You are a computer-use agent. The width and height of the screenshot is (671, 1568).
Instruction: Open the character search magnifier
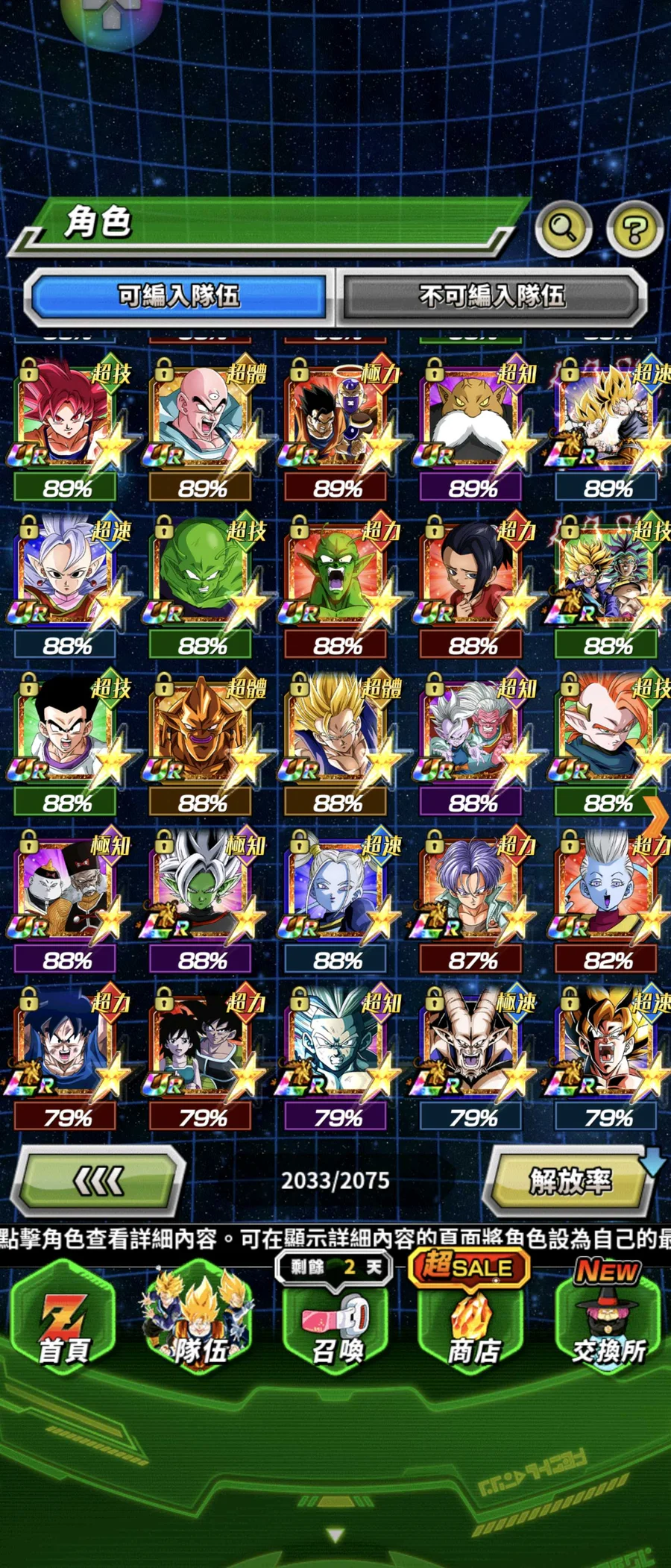point(564,229)
